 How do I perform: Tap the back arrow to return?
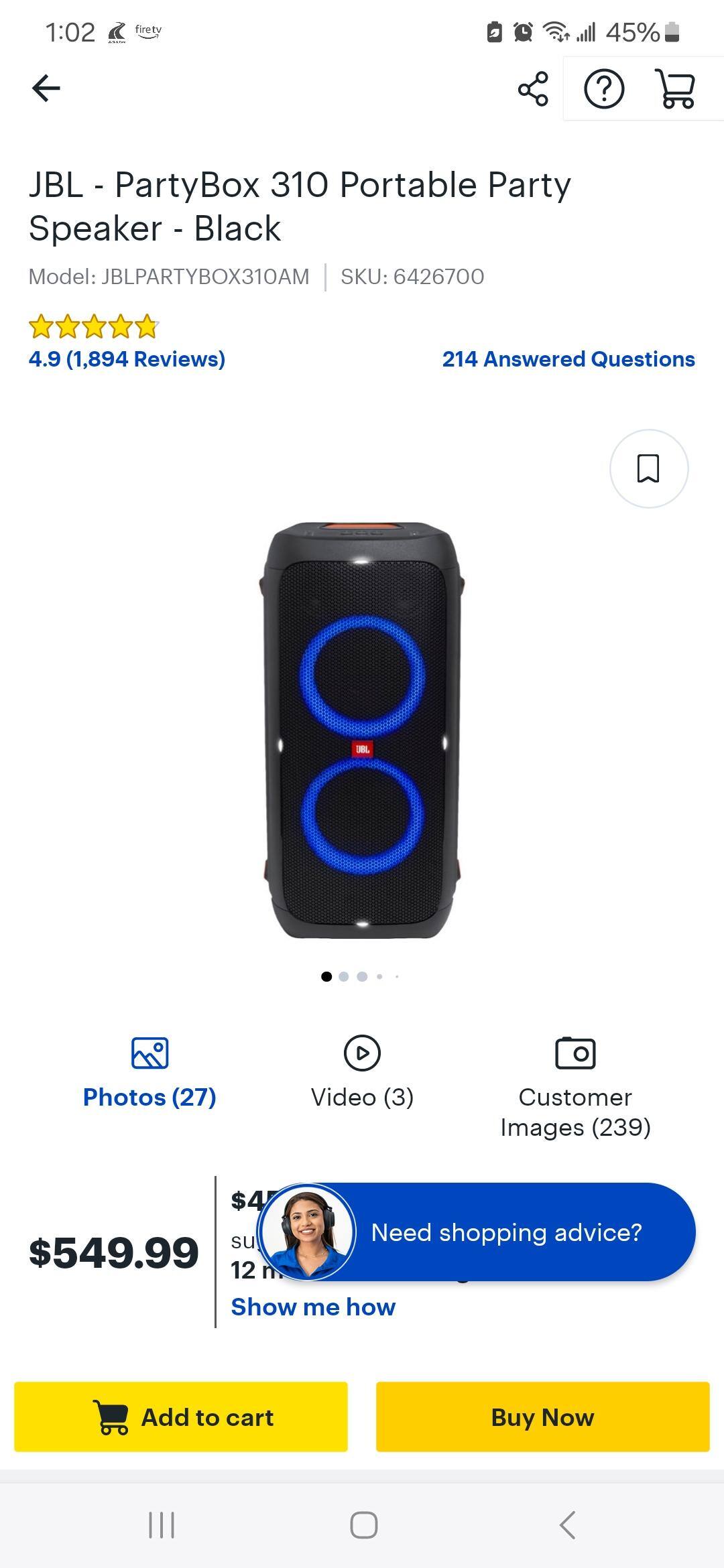[x=46, y=88]
